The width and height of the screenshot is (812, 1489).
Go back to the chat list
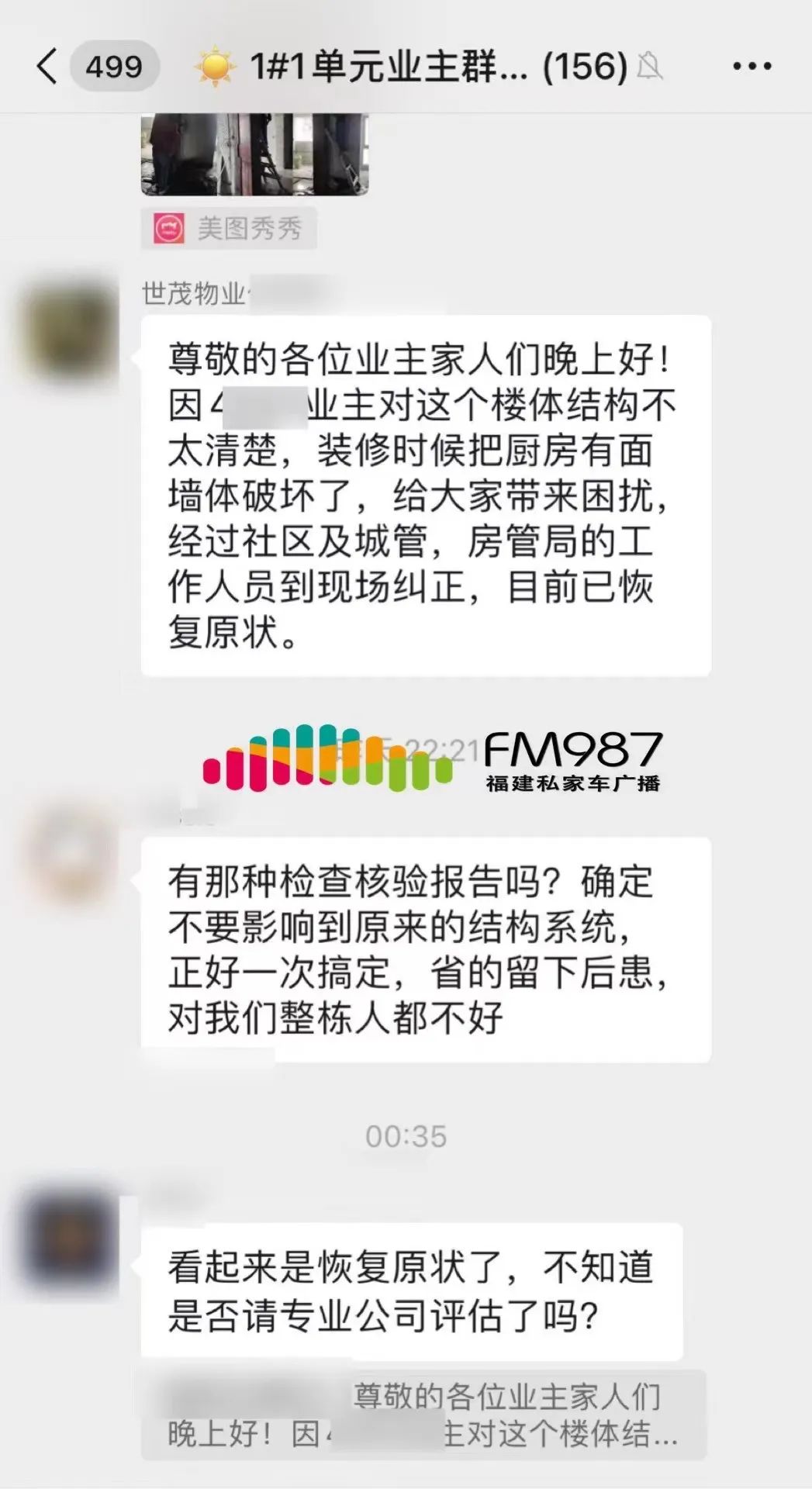[x=48, y=67]
